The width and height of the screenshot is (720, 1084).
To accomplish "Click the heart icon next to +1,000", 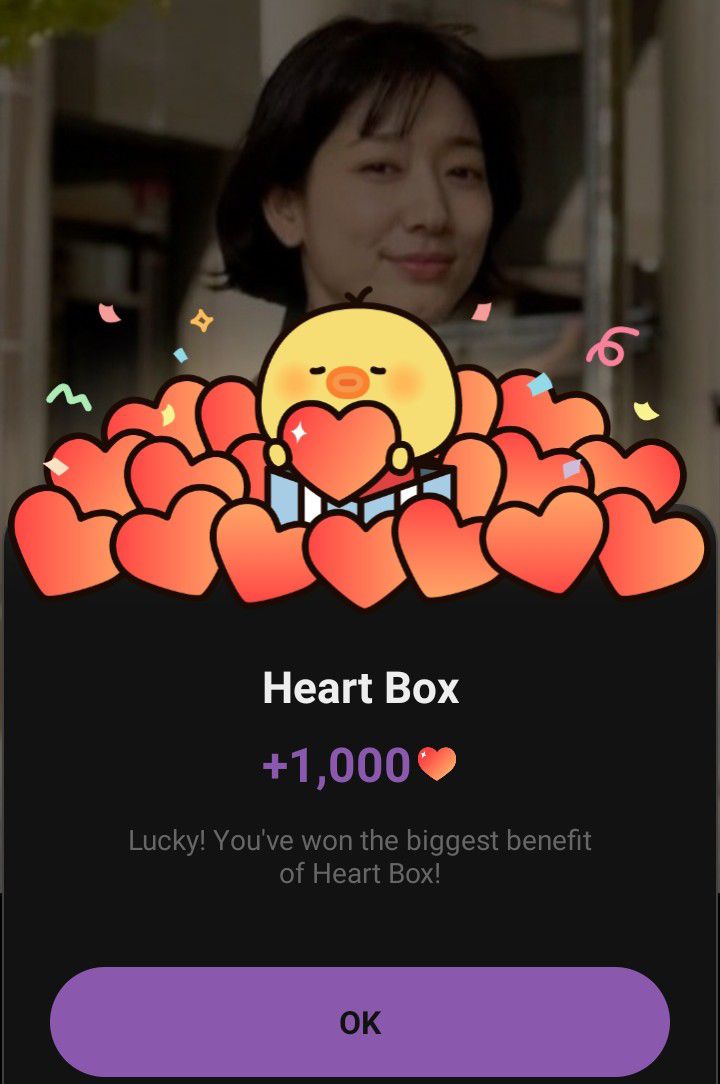I will 438,764.
